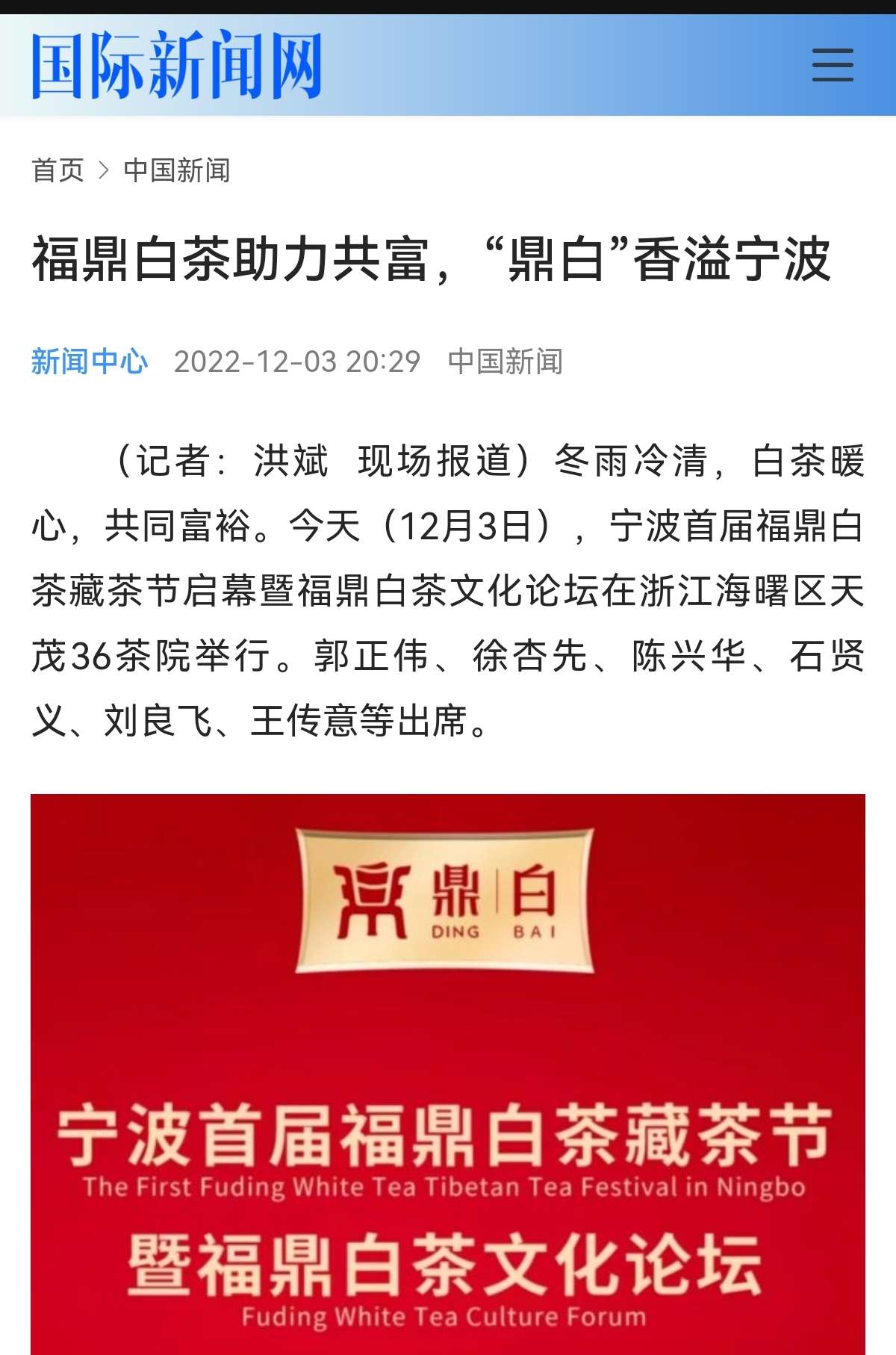Open the hamburger menu

833,65
